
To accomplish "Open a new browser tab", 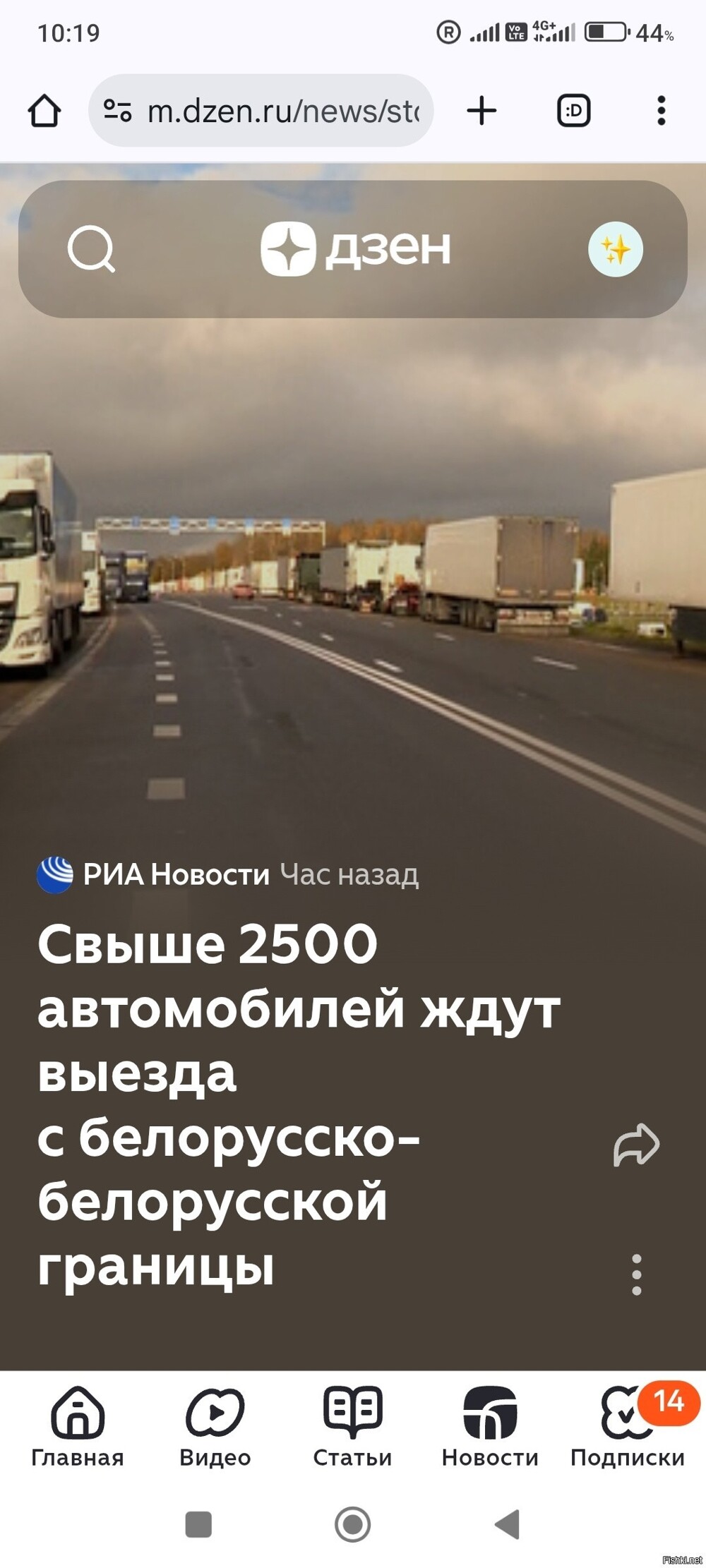I will click(x=482, y=111).
